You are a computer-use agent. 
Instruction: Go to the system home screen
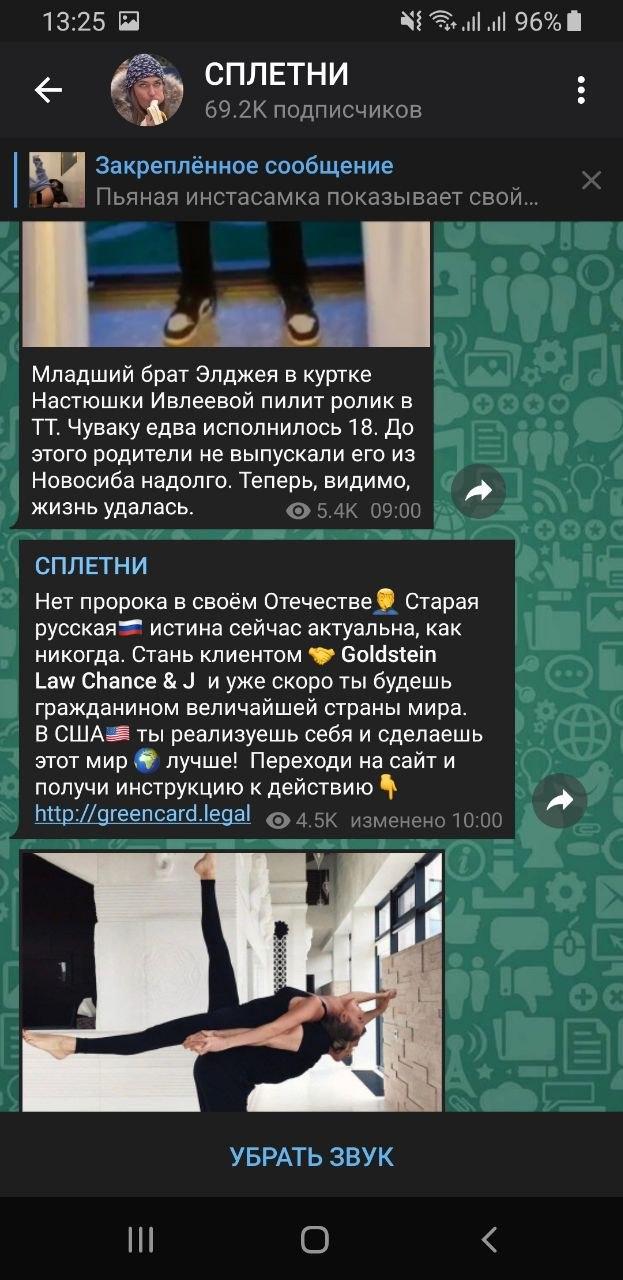(x=314, y=1240)
